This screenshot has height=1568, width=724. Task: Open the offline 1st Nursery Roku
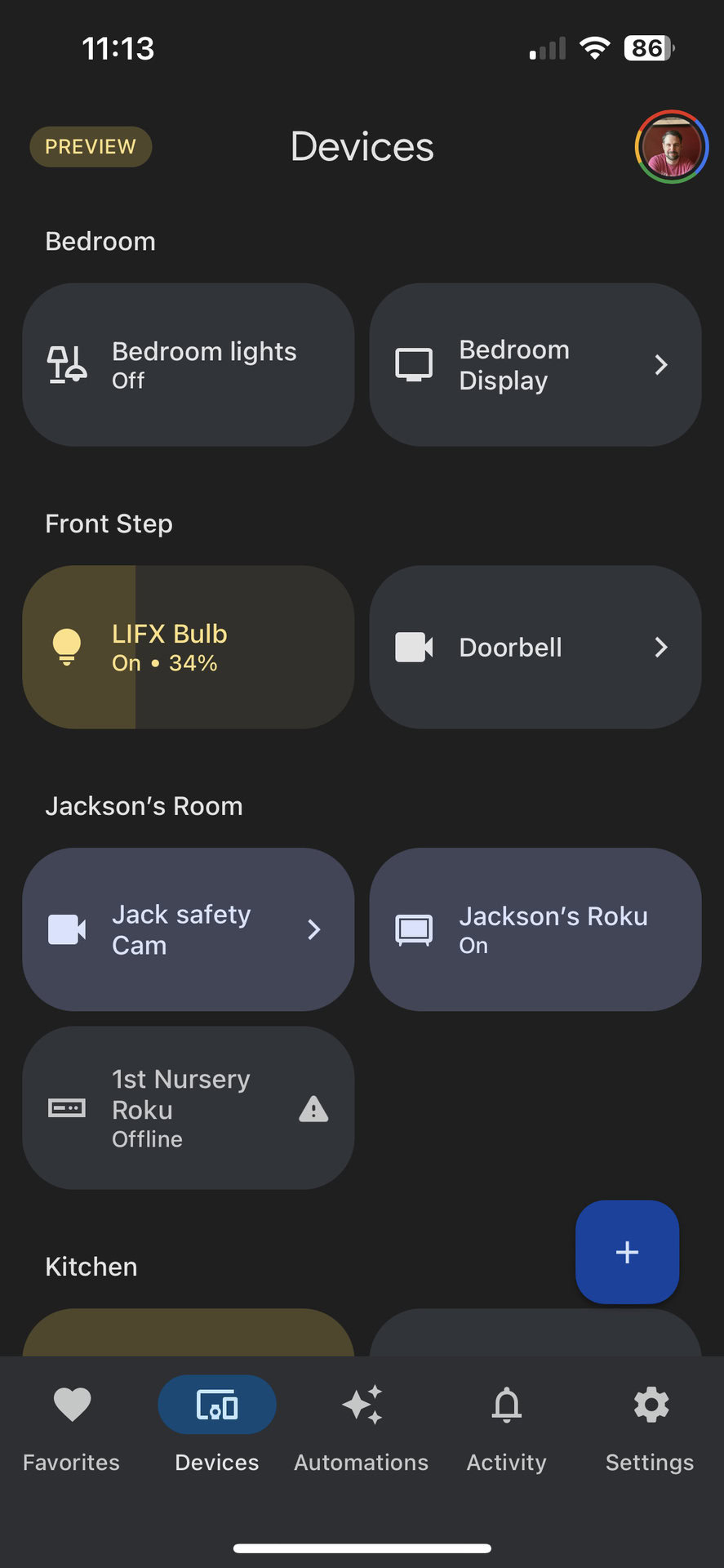click(x=189, y=1108)
